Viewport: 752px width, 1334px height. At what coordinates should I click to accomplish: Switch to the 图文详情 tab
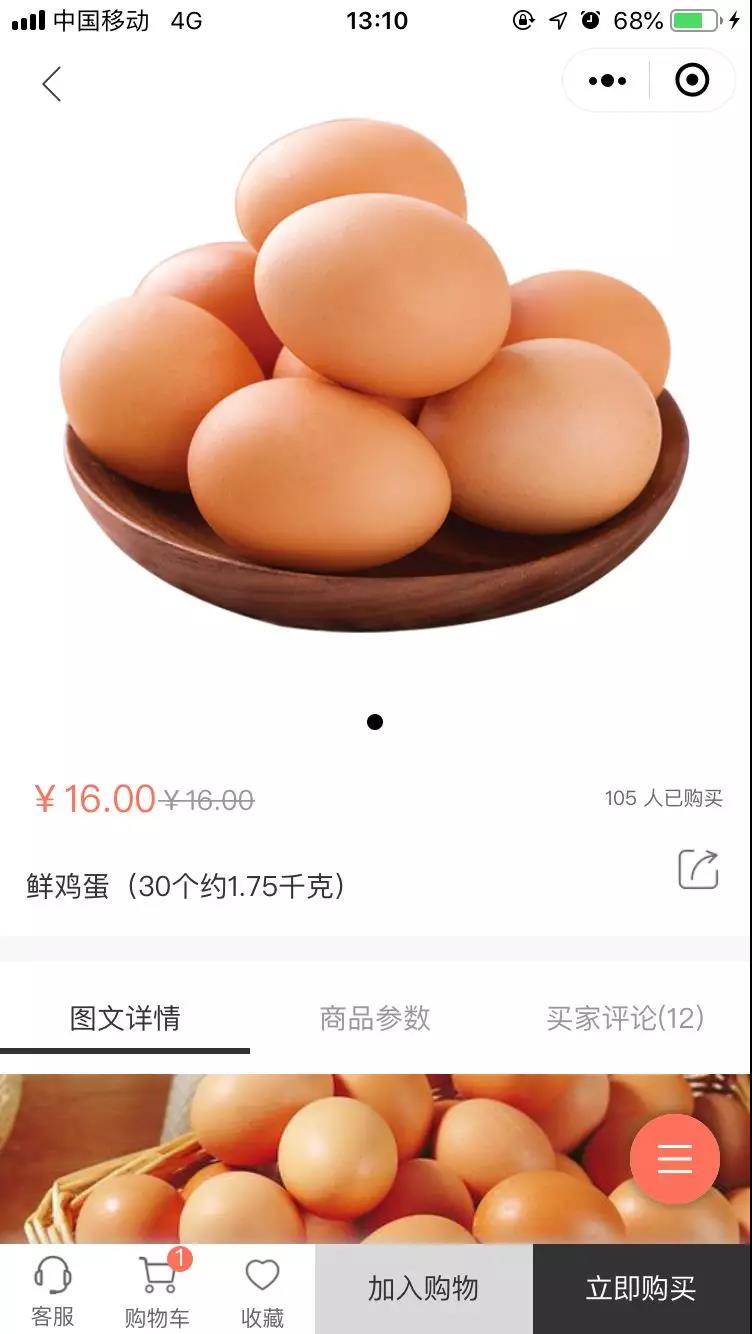(x=125, y=1018)
